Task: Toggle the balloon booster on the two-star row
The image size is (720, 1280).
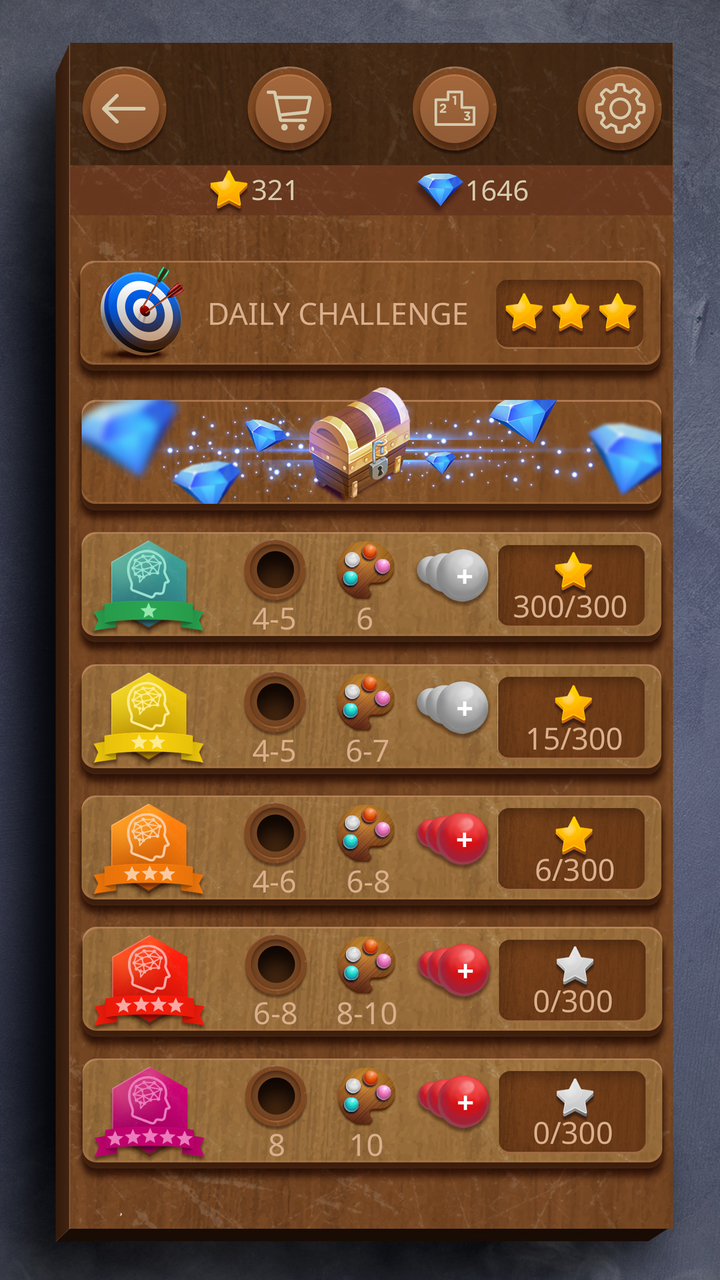Action: click(462, 710)
